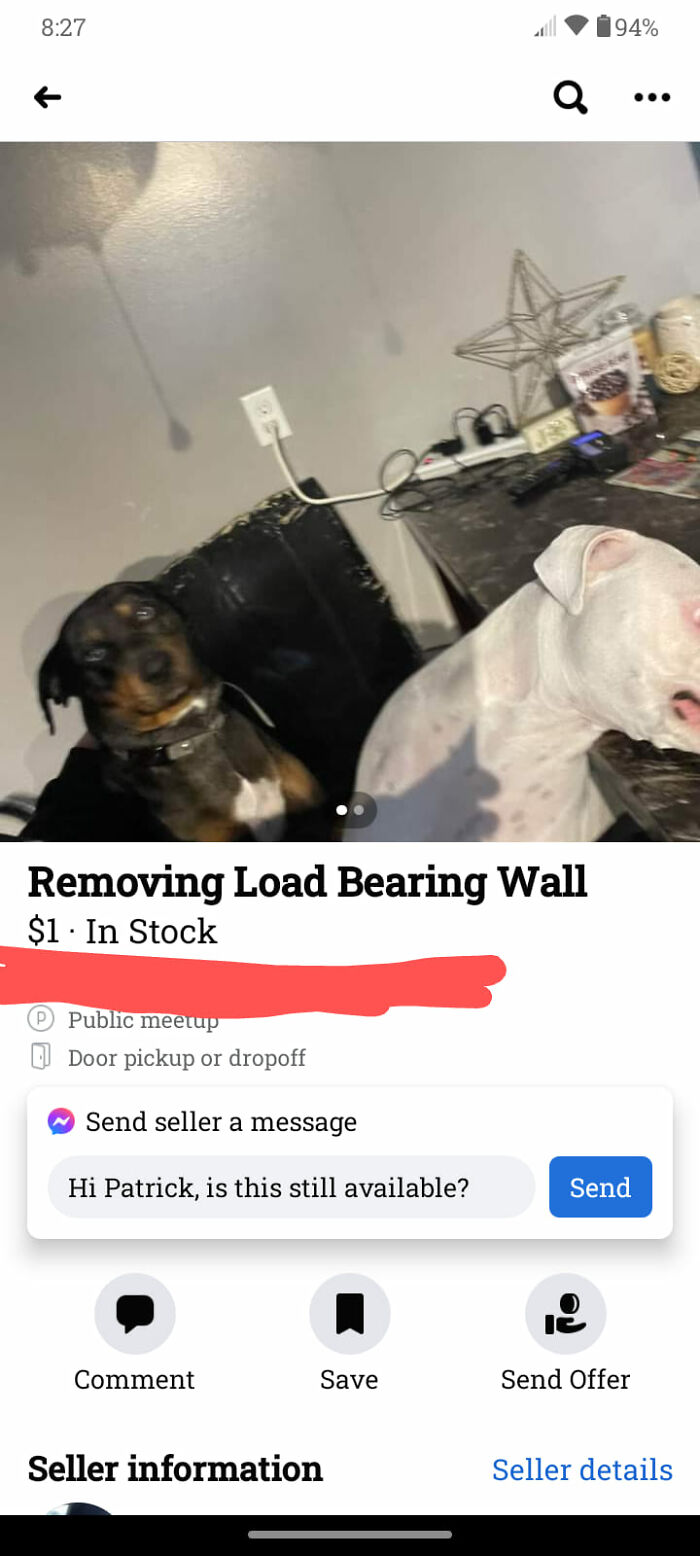The image size is (700, 1556).
Task: Send the message to Patrick
Action: pyautogui.click(x=600, y=1187)
